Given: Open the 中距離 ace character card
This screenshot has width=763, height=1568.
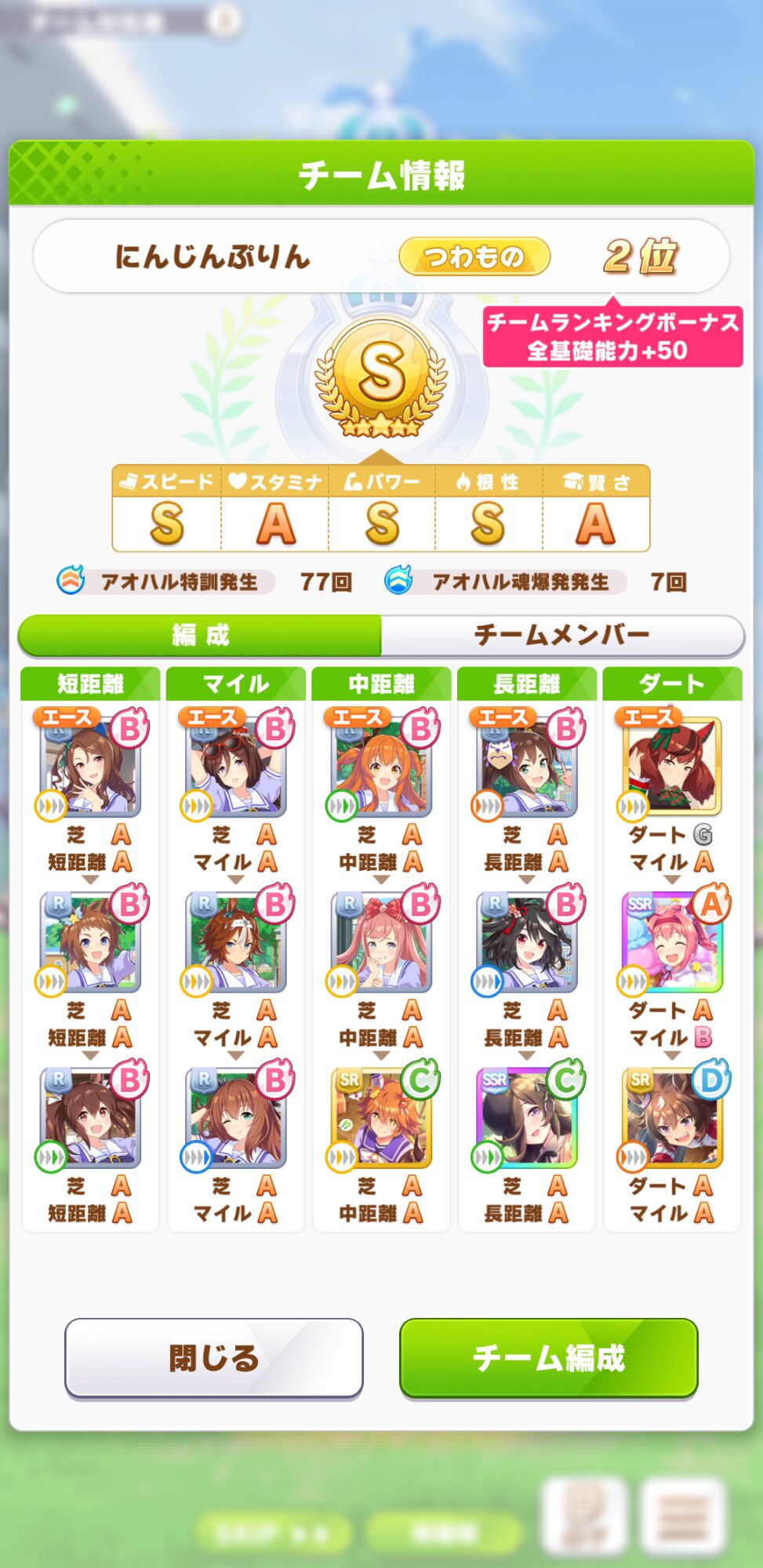Looking at the screenshot, I should click(x=381, y=768).
